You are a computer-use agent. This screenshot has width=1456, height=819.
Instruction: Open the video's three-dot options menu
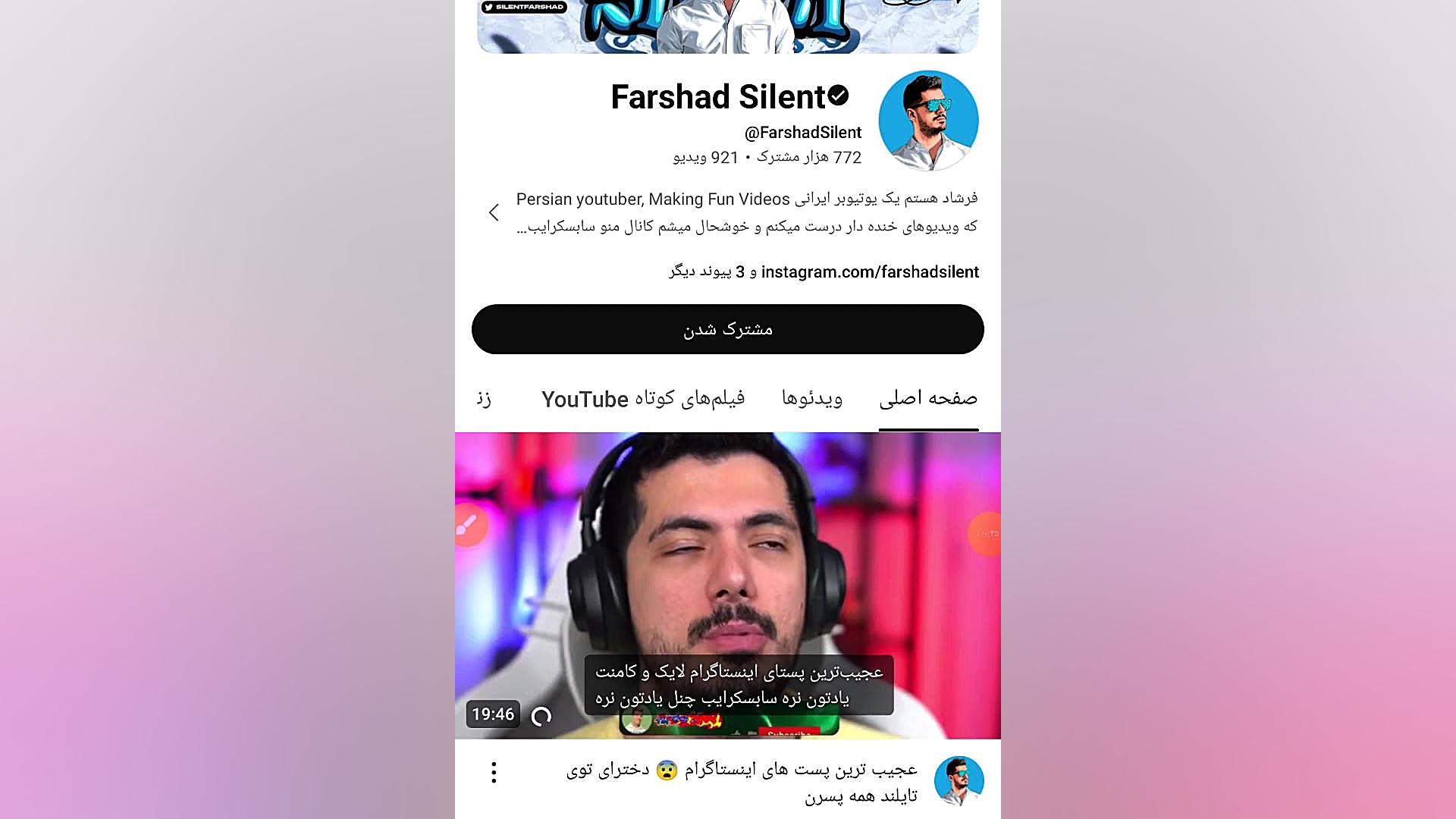[x=494, y=772]
